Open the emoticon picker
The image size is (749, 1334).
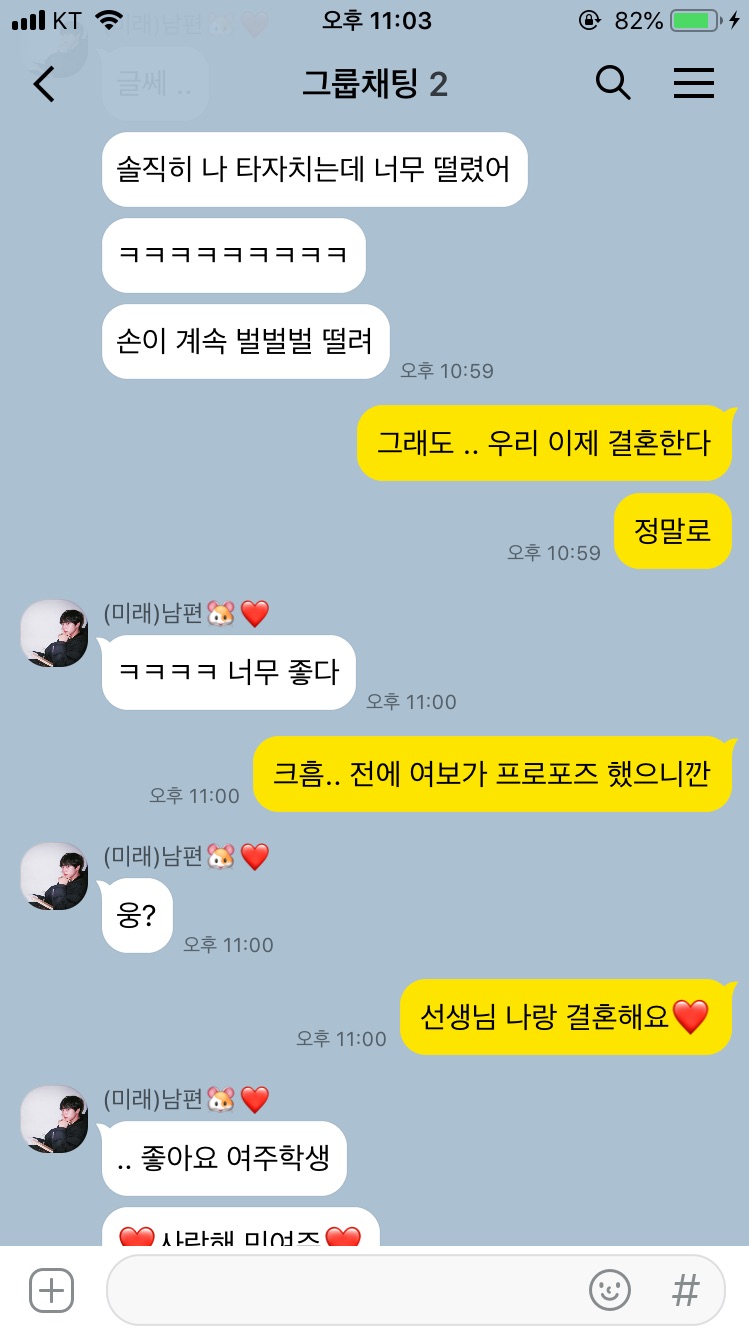pos(609,1290)
